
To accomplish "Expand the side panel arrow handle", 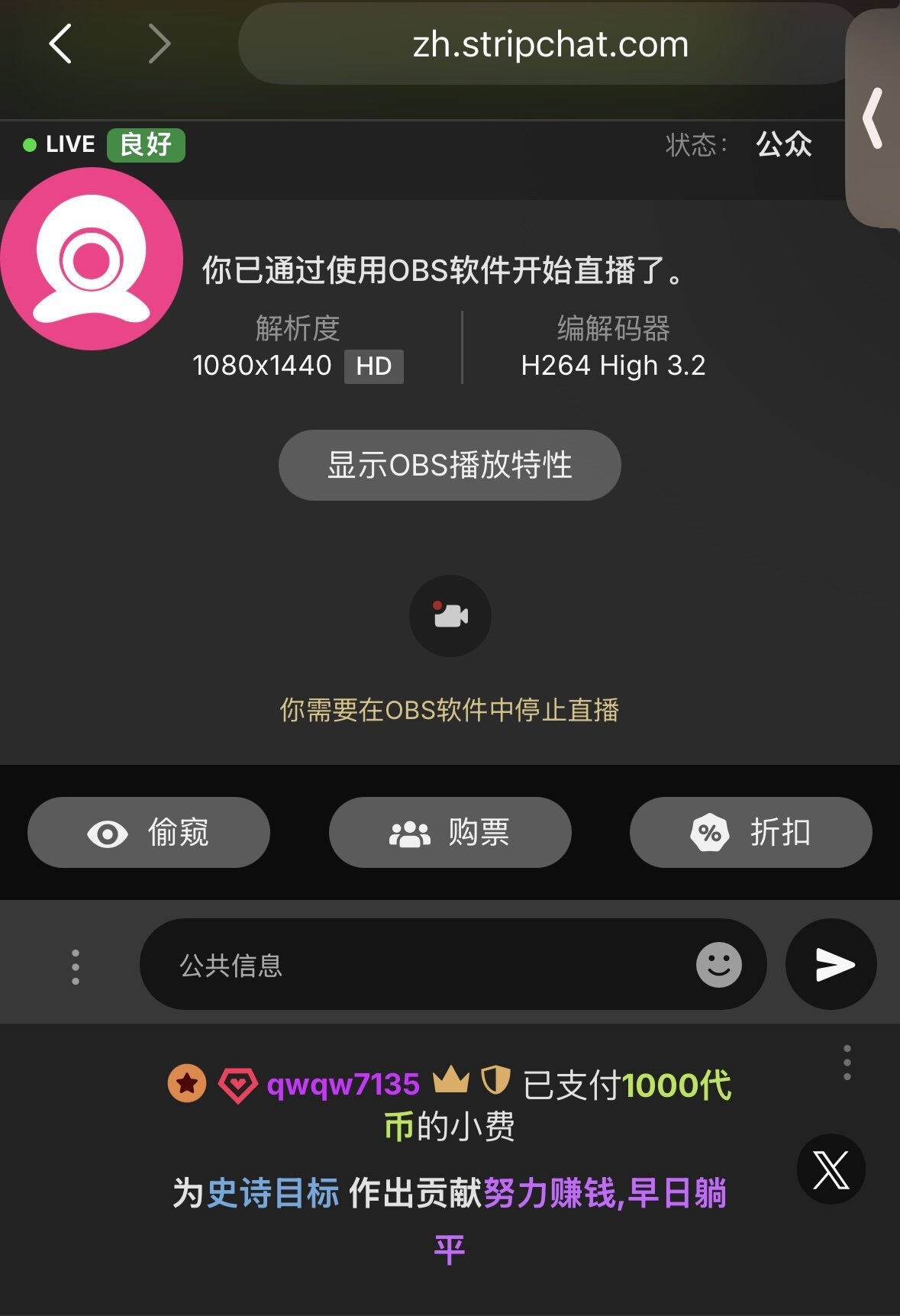I will [x=873, y=118].
